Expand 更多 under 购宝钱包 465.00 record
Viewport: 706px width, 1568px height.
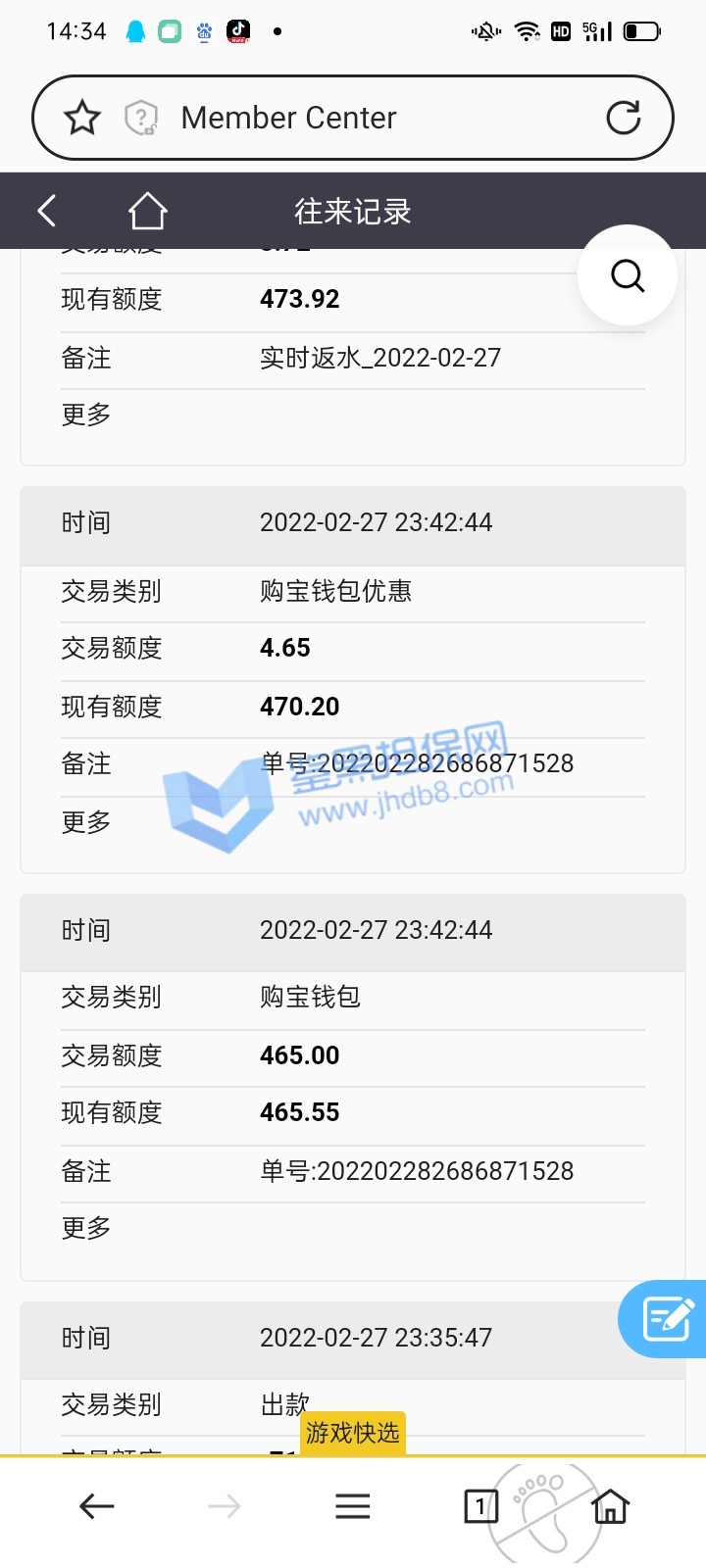(x=86, y=1228)
